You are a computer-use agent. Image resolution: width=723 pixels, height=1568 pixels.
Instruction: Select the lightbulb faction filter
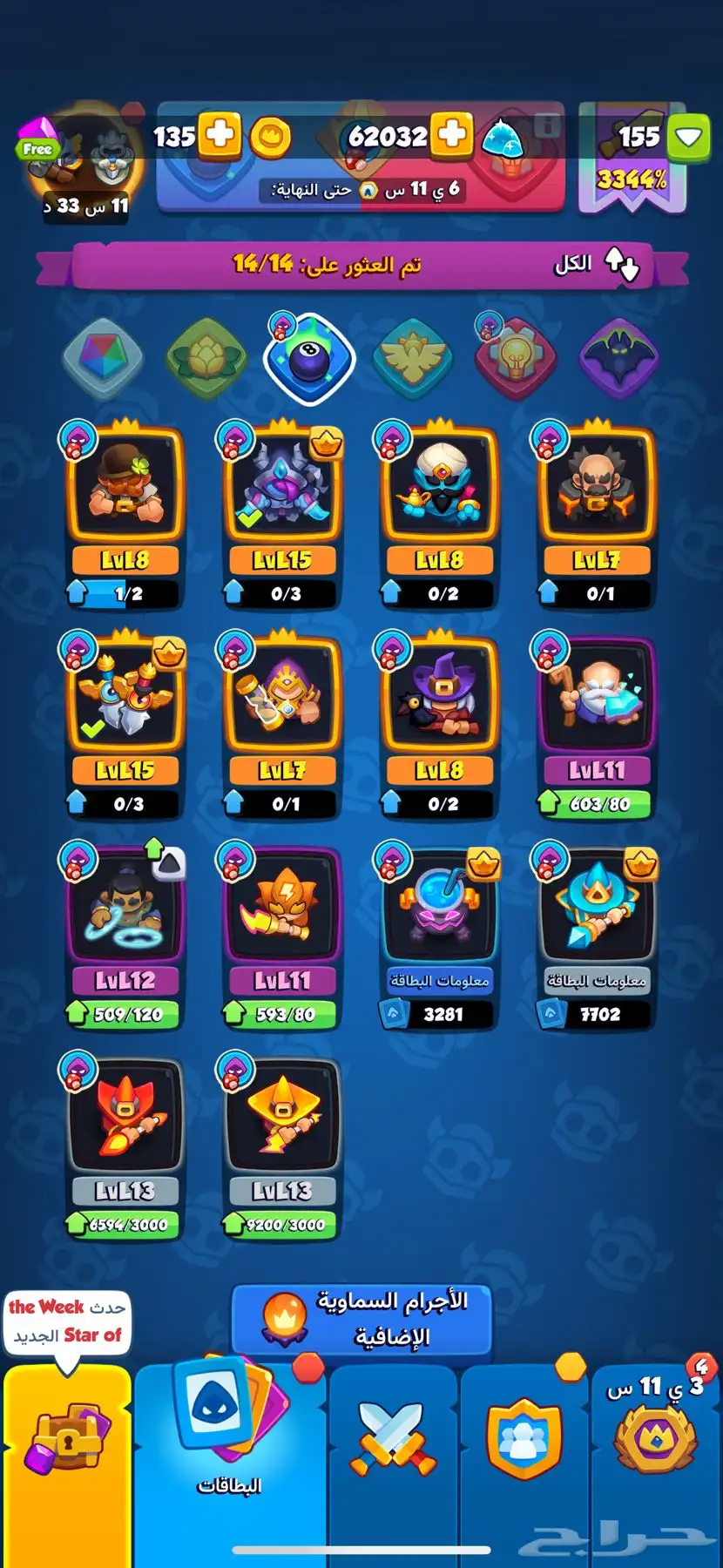tap(516, 358)
